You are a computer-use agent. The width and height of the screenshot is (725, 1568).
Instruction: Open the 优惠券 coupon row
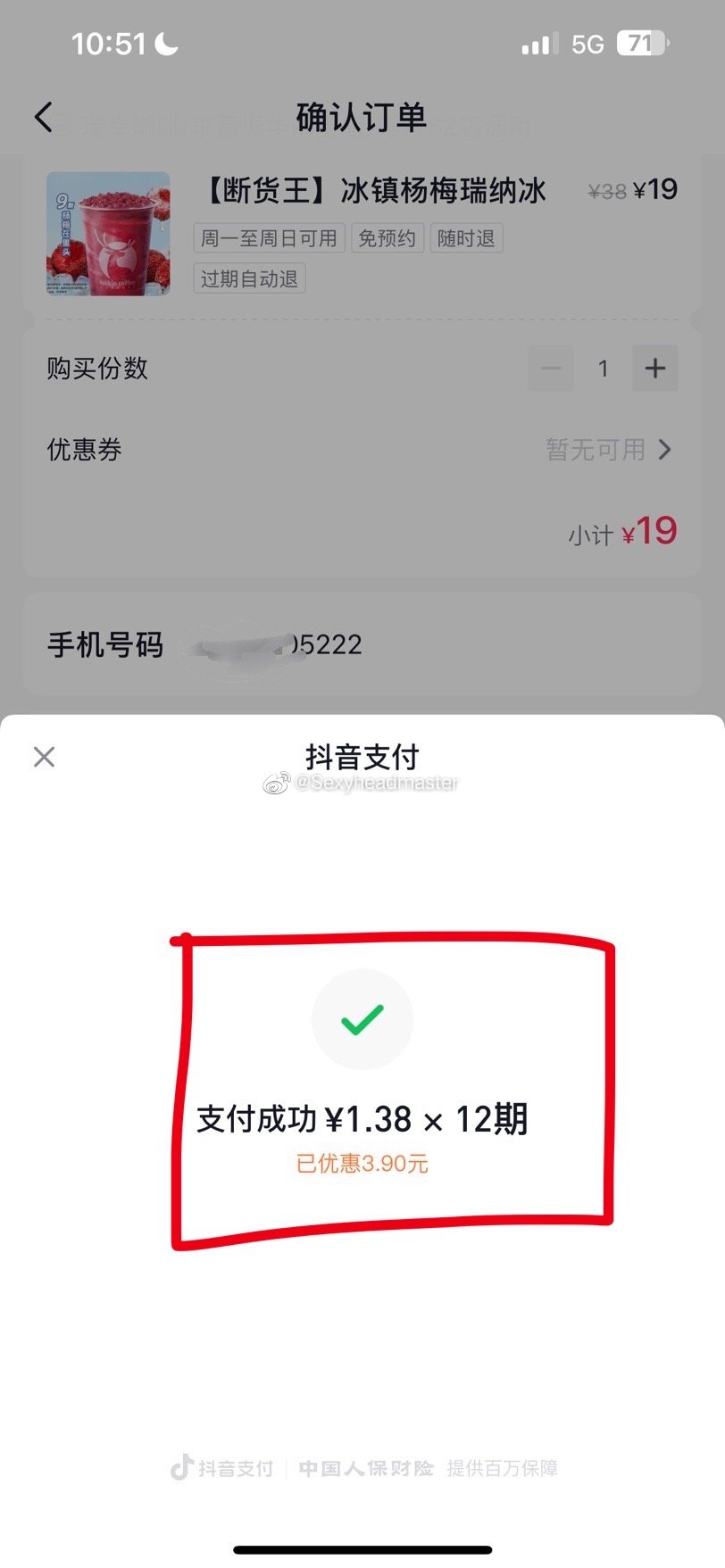tap(362, 449)
